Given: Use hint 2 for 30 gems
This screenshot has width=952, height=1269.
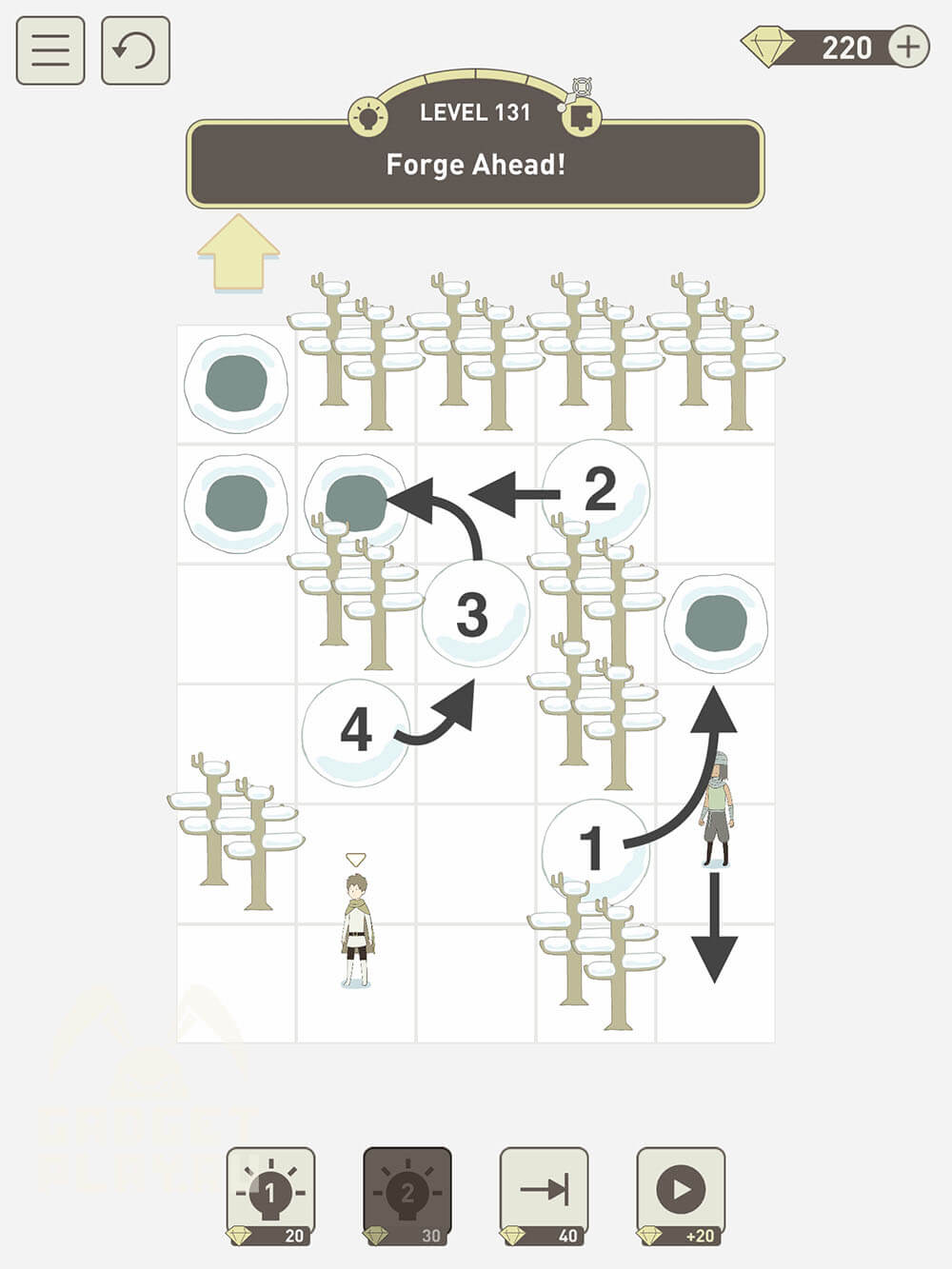Looking at the screenshot, I should [407, 1195].
